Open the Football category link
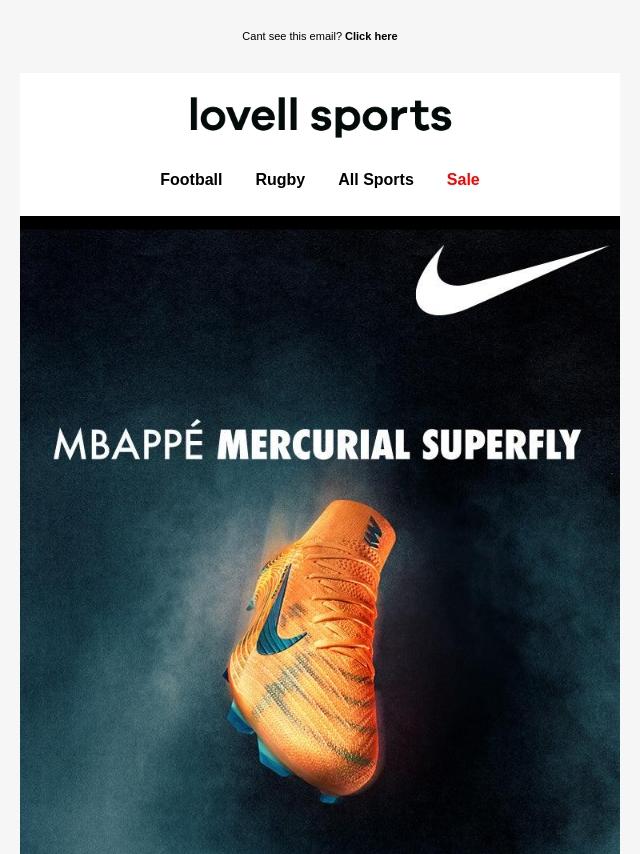Viewport: 640px width, 854px height. 191,179
